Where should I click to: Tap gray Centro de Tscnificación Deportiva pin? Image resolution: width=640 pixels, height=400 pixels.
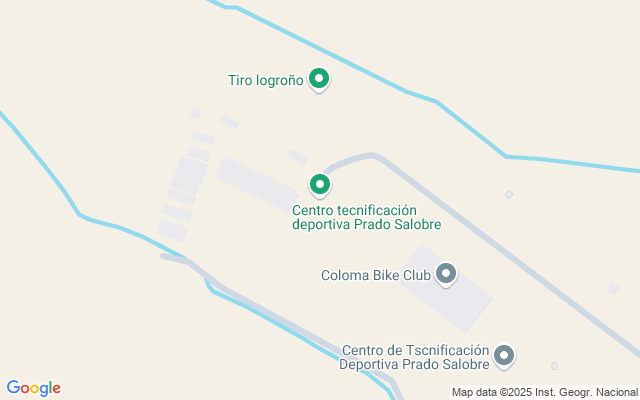(505, 355)
